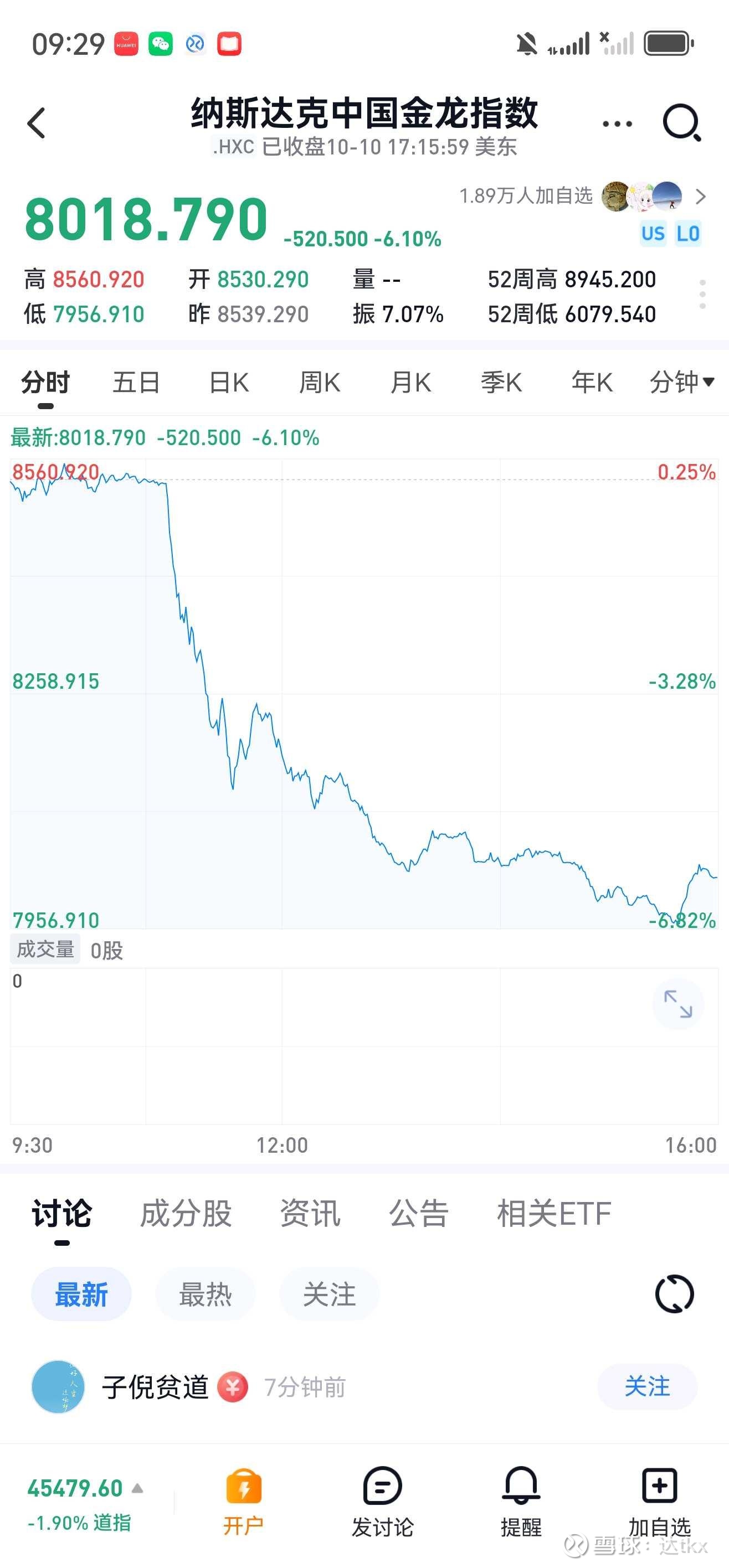Start a new post with 发讨论
The height and width of the screenshot is (1568, 729).
click(382, 1501)
